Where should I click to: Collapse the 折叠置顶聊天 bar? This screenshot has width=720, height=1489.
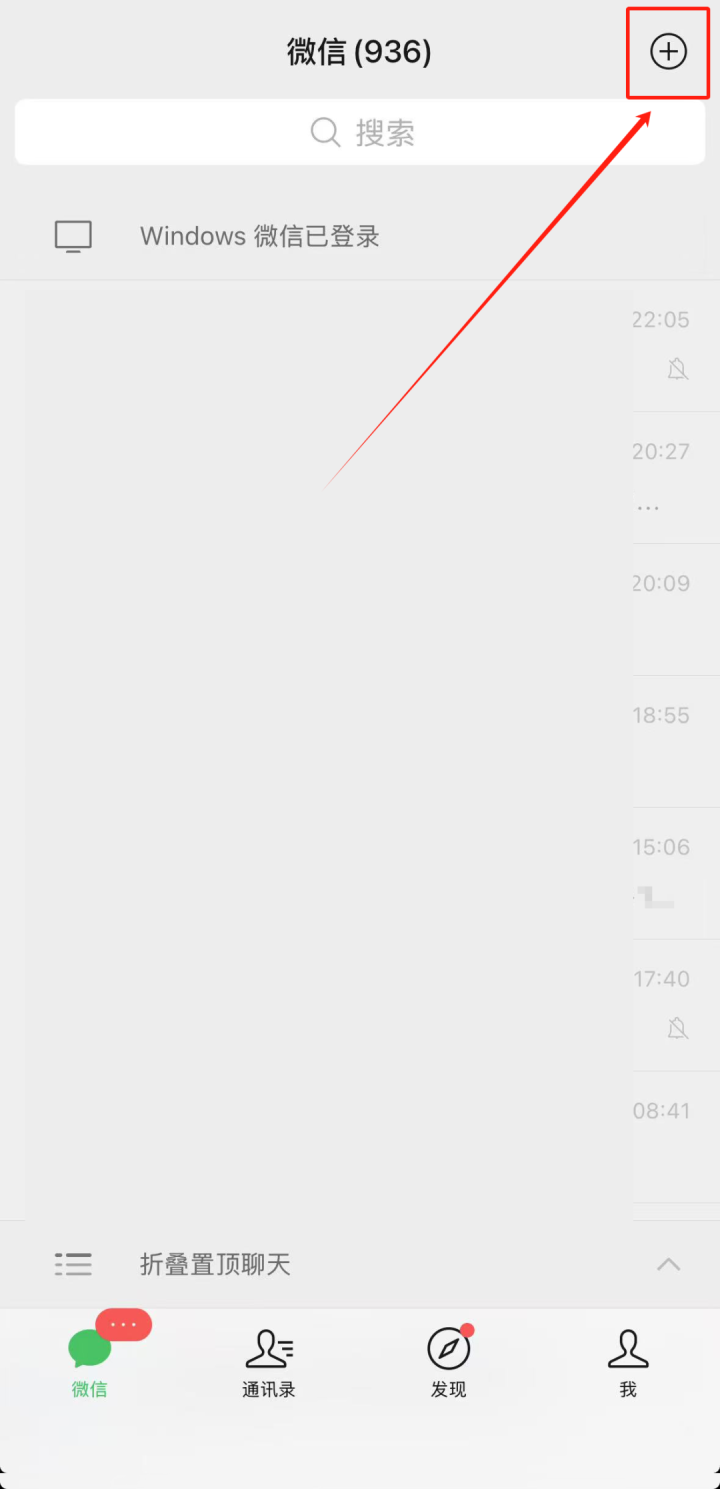[668, 1264]
